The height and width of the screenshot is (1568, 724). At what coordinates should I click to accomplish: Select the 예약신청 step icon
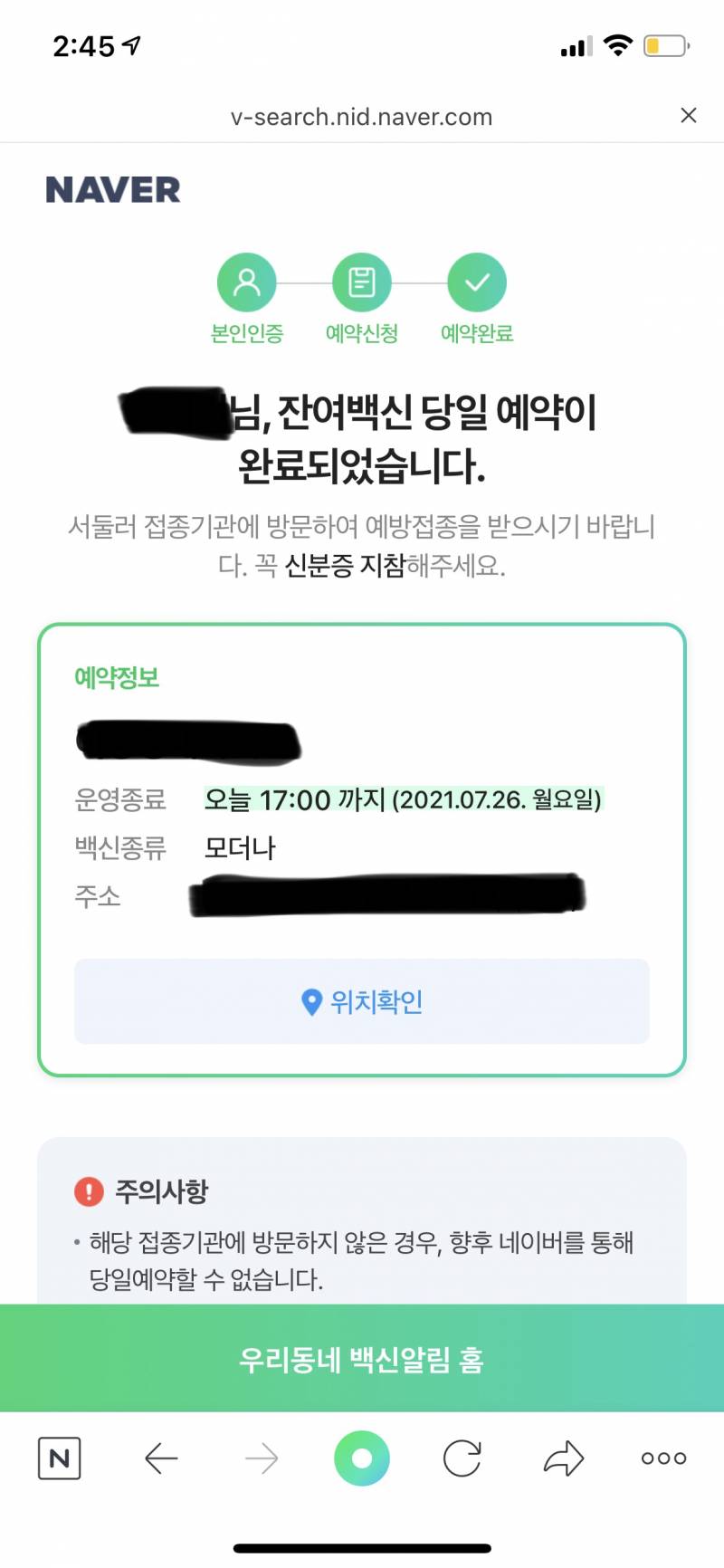362,283
